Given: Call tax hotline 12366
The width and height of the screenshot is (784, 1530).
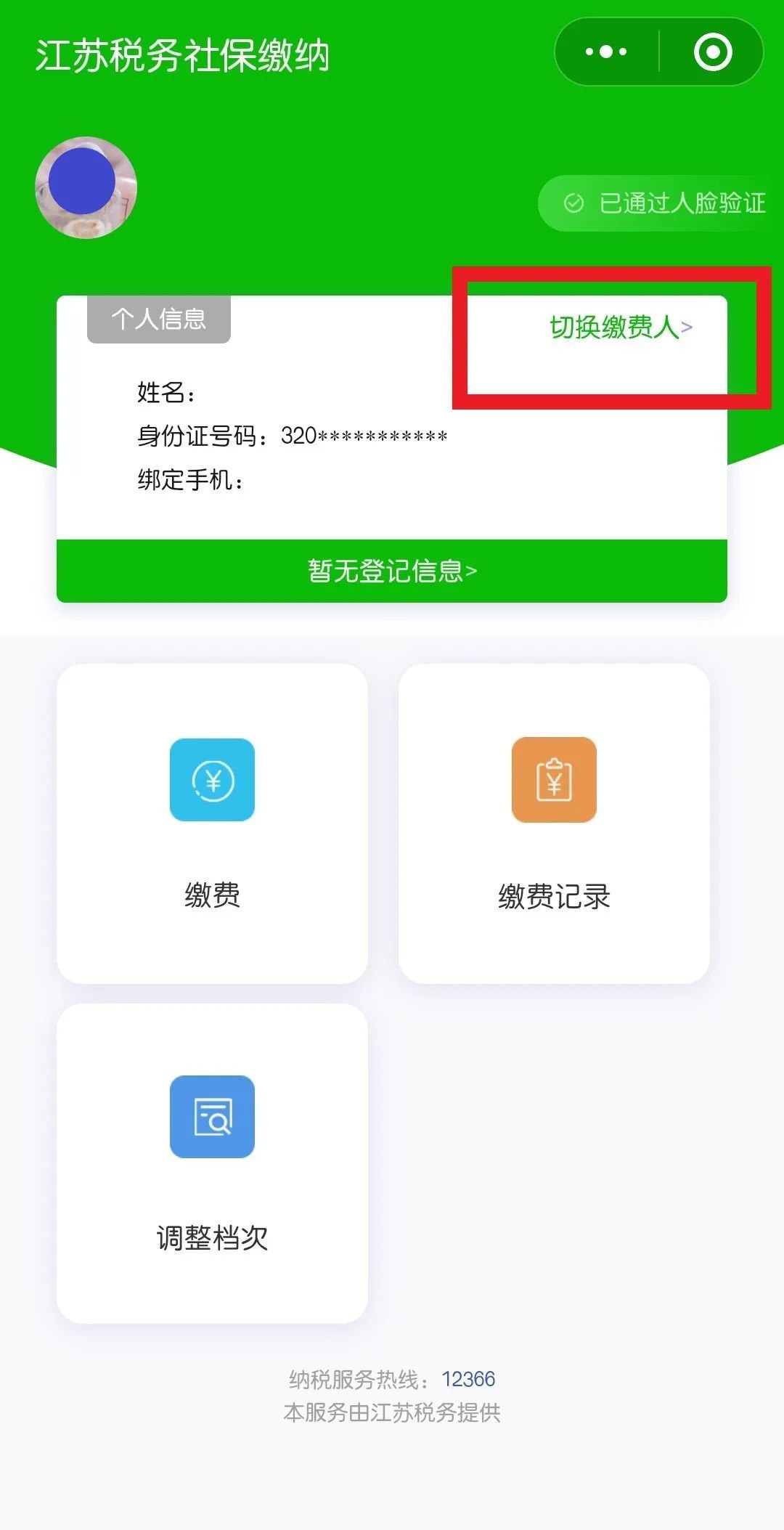Looking at the screenshot, I should [x=468, y=1379].
